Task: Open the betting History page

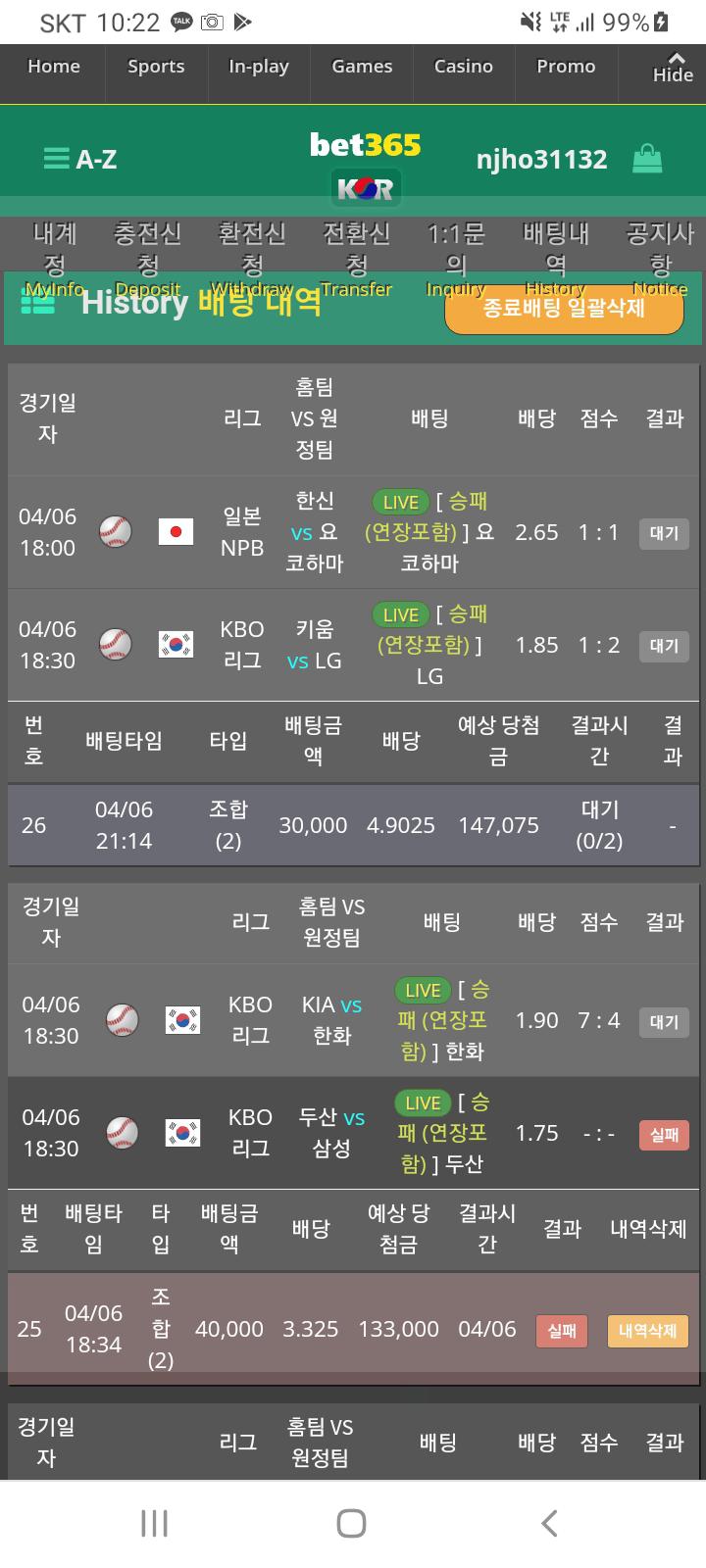Action: pyautogui.click(x=555, y=260)
